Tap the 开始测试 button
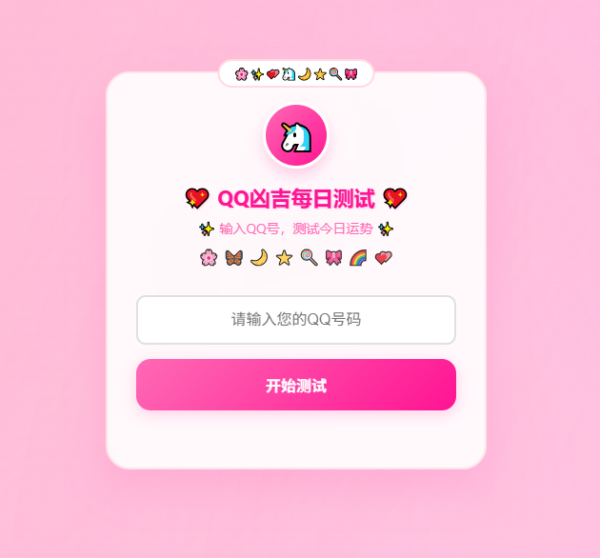Screen dimensions: 600x558 click(296, 385)
